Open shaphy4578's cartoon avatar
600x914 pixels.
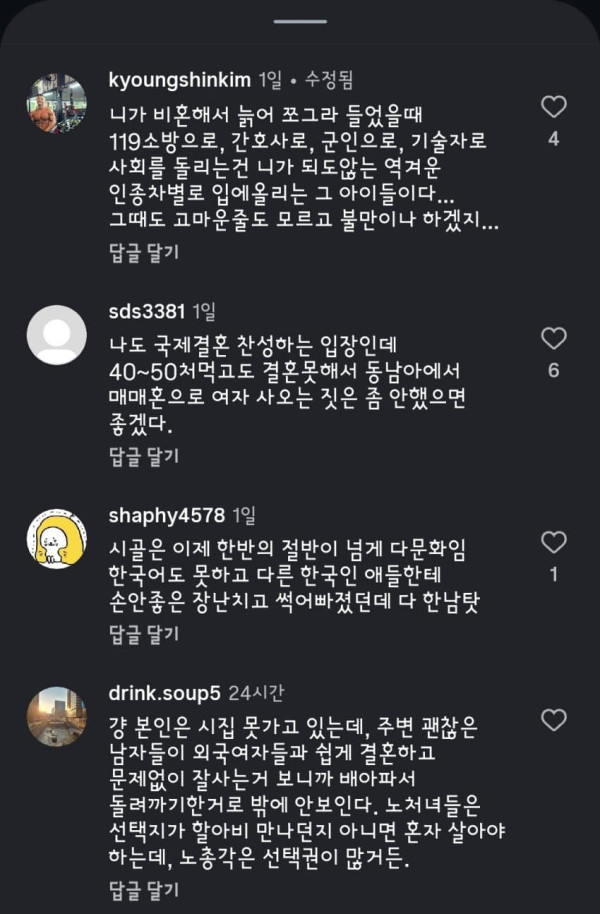57,539
